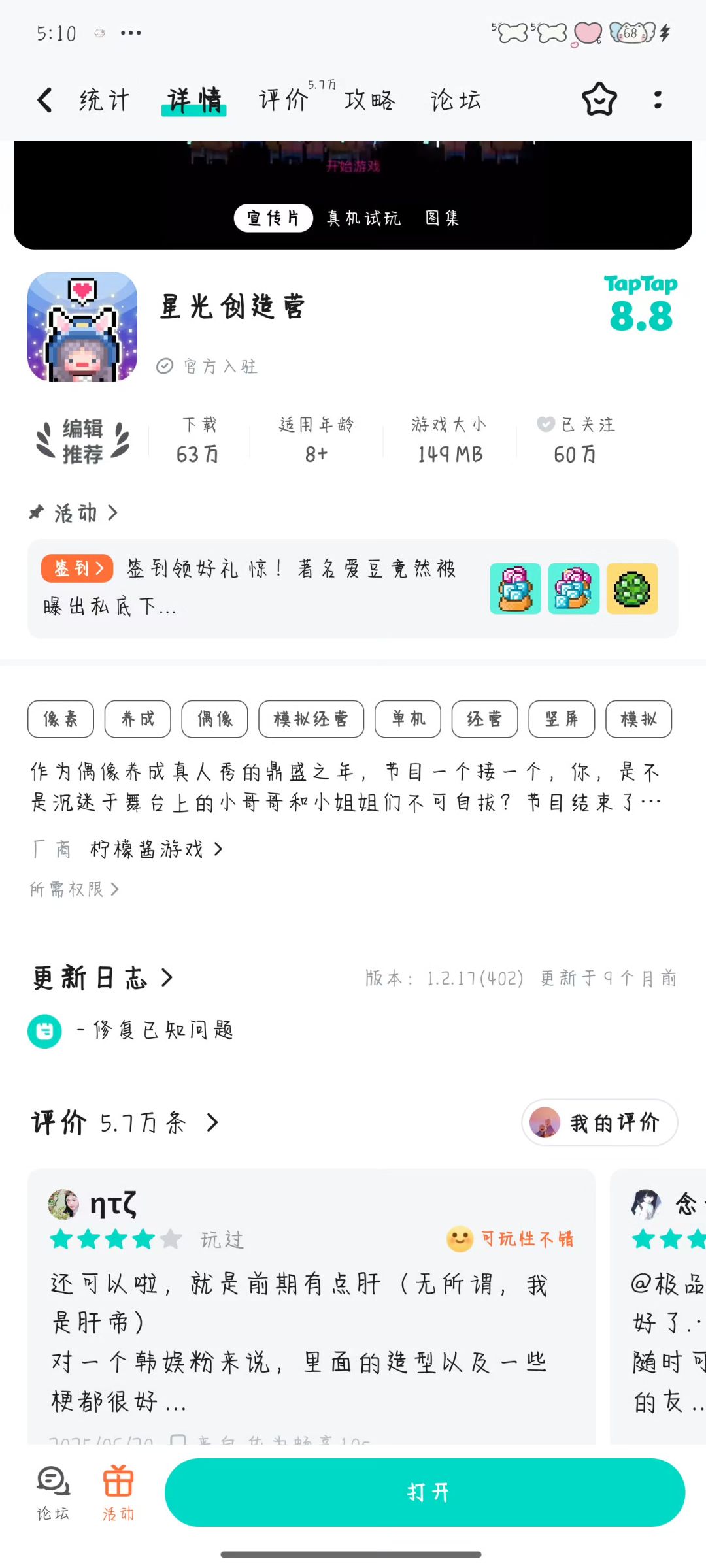Tap the 像素 tag chip
The height and width of the screenshot is (1568, 706).
coord(61,719)
